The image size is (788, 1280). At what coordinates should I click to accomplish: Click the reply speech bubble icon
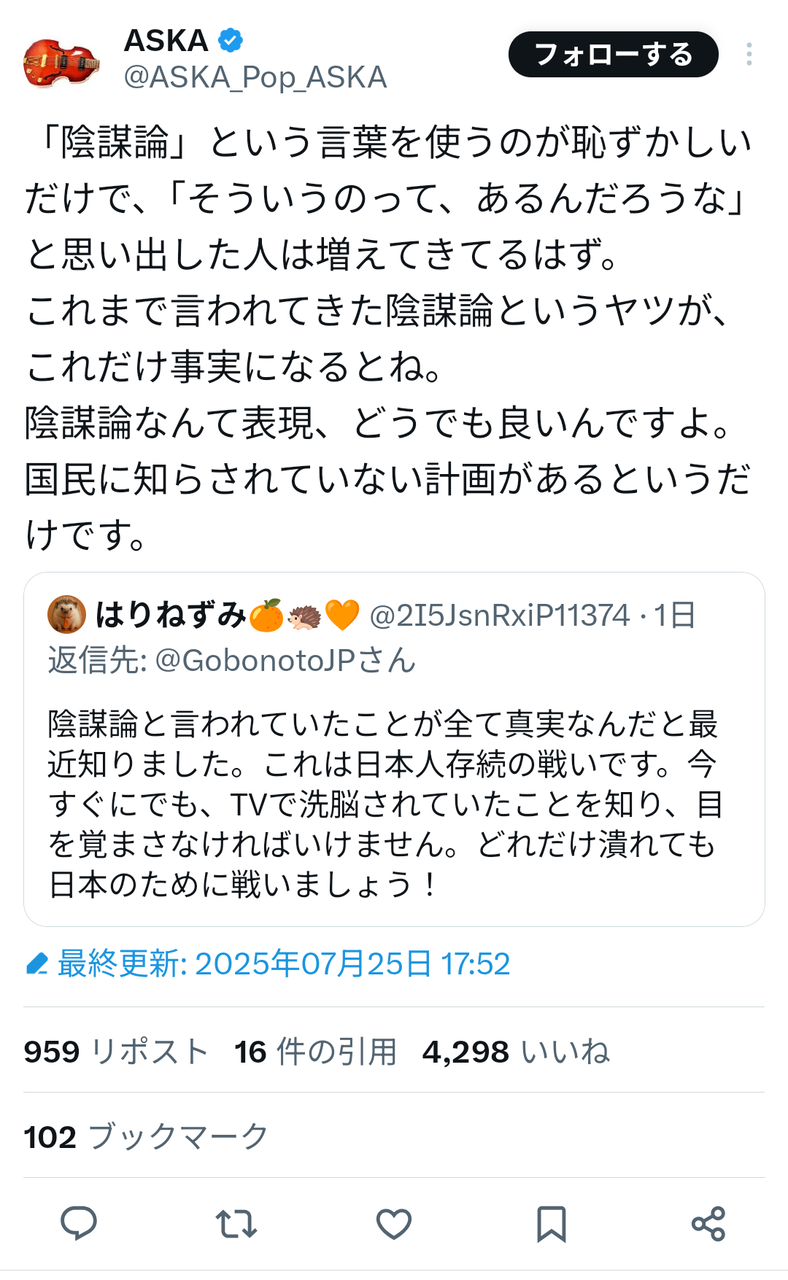point(79,1222)
